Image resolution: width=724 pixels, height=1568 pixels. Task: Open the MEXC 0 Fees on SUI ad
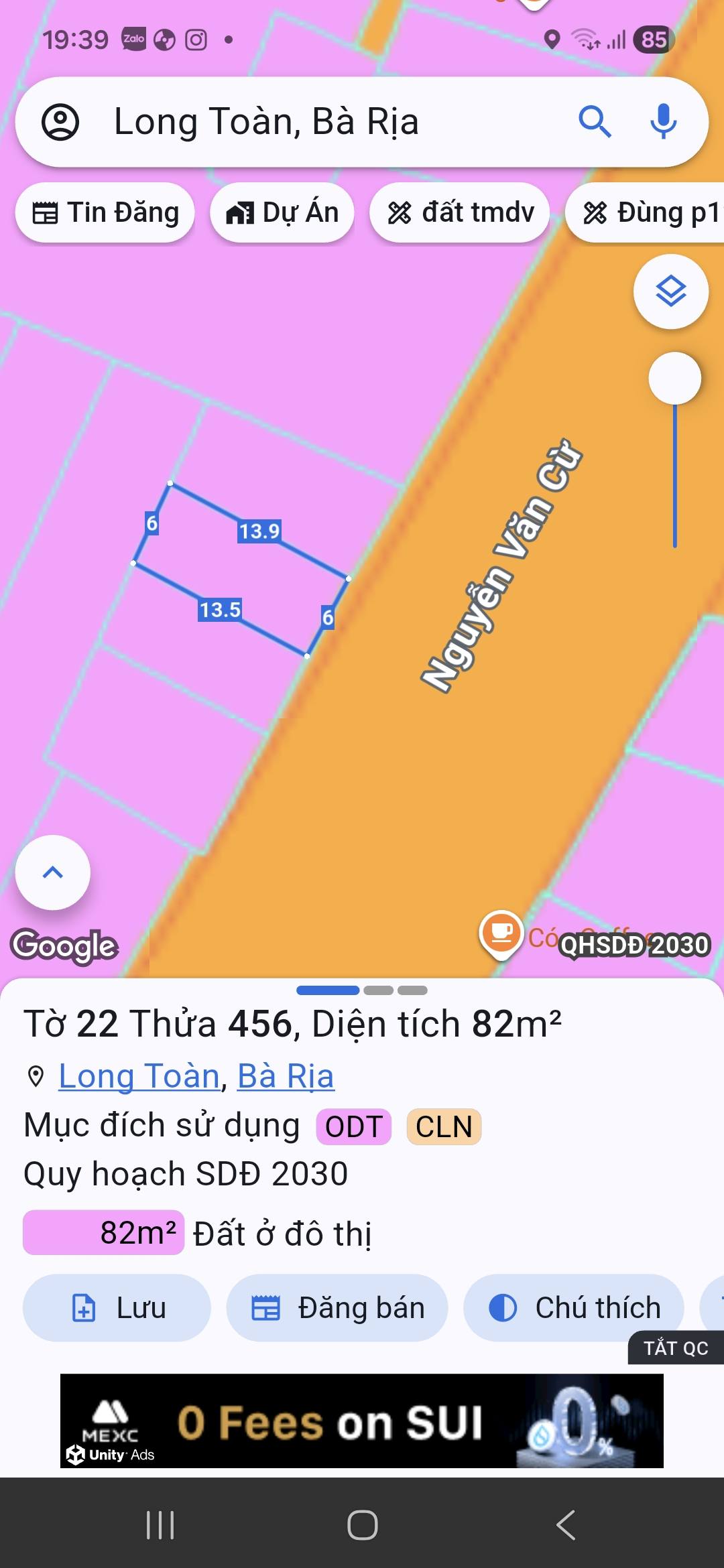point(362,1421)
